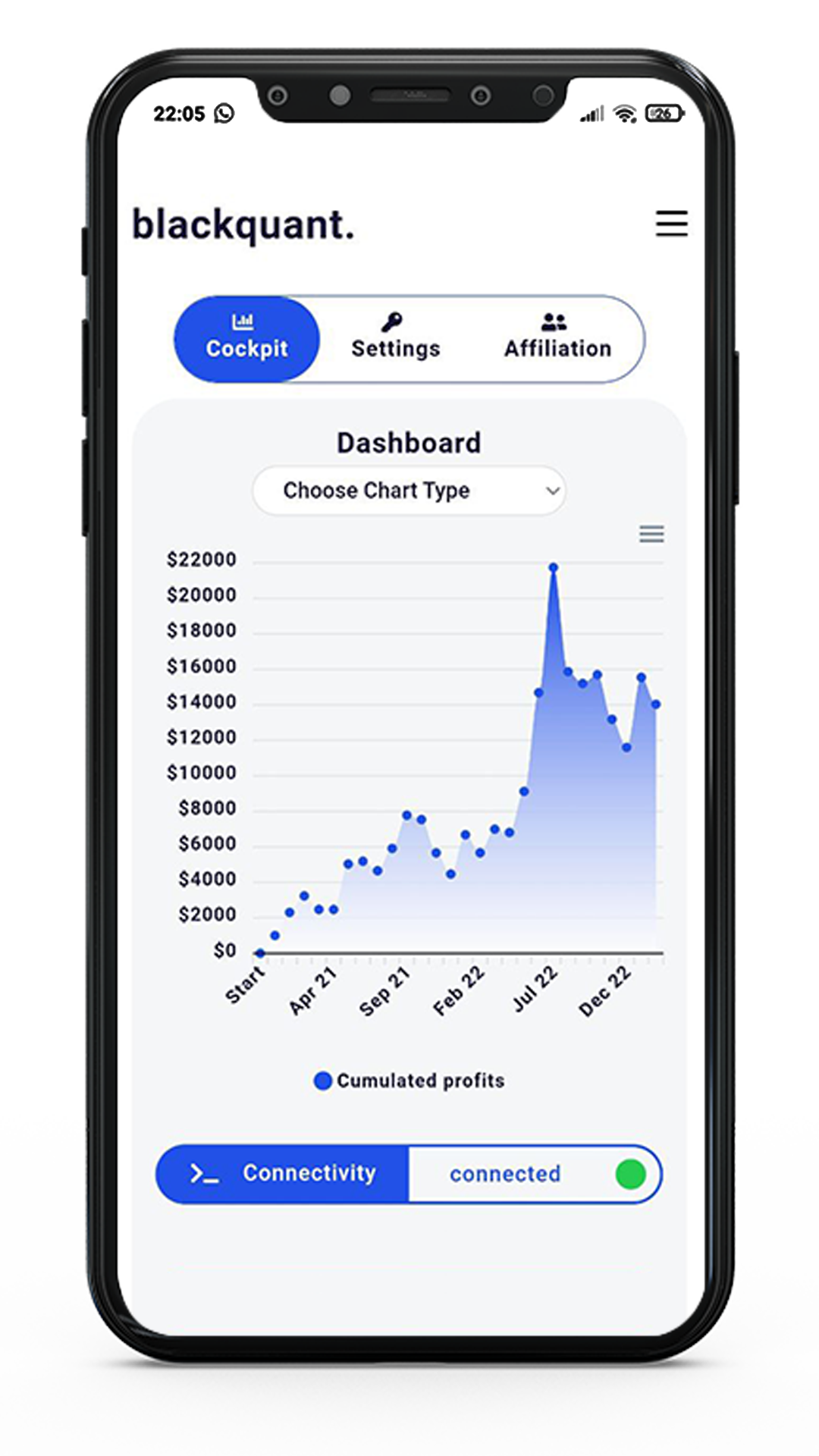Viewport: 819px width, 1456px height.
Task: Tap the battery indicator in the status bar
Action: [661, 111]
